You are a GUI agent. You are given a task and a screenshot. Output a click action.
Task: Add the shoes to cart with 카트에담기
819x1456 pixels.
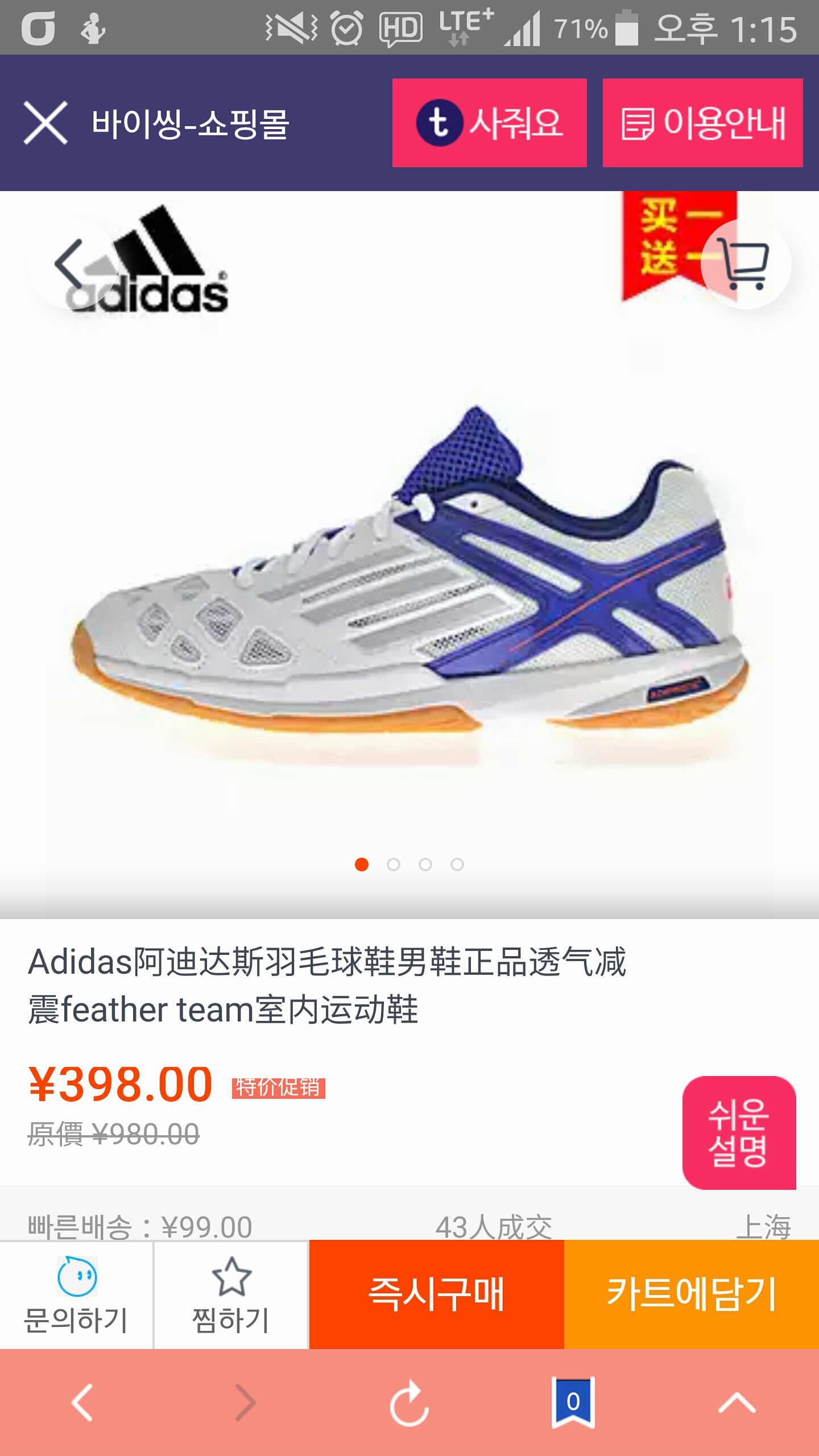point(691,1294)
